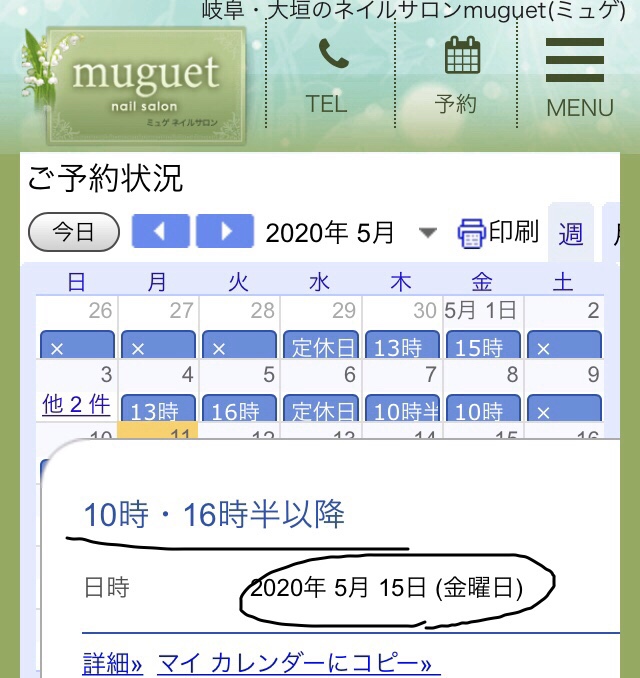Tap マイ カレンダーにコピー» link

pyautogui.click(x=298, y=663)
